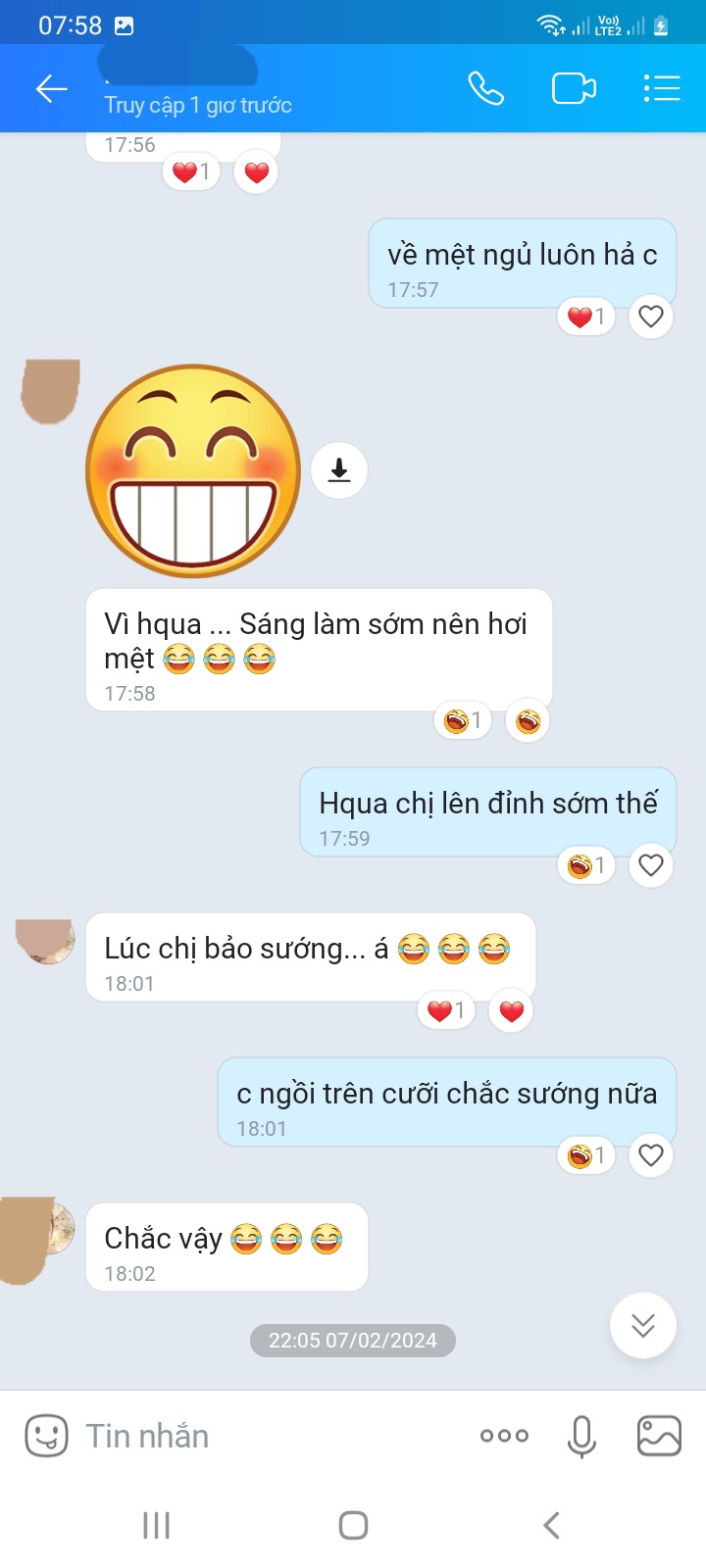Open the sticker and emoji picker
This screenshot has width=706, height=1568.
(x=46, y=1436)
